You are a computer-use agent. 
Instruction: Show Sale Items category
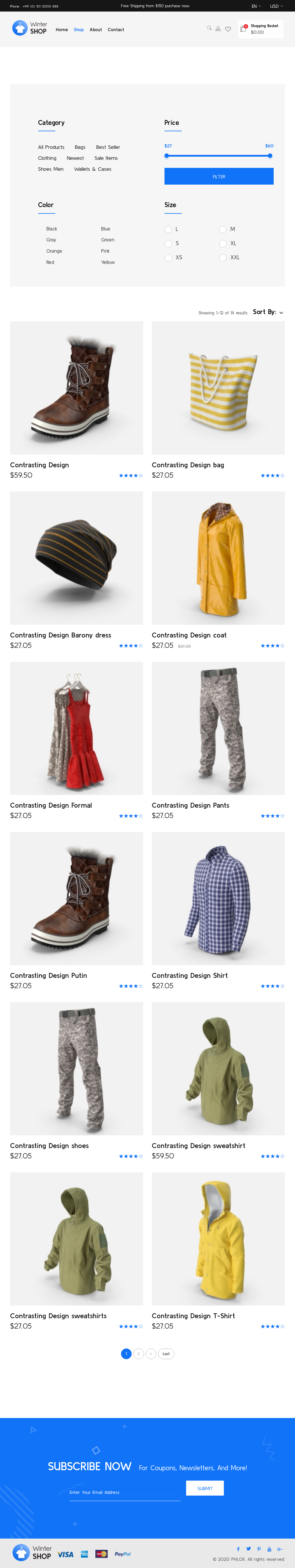[106, 158]
